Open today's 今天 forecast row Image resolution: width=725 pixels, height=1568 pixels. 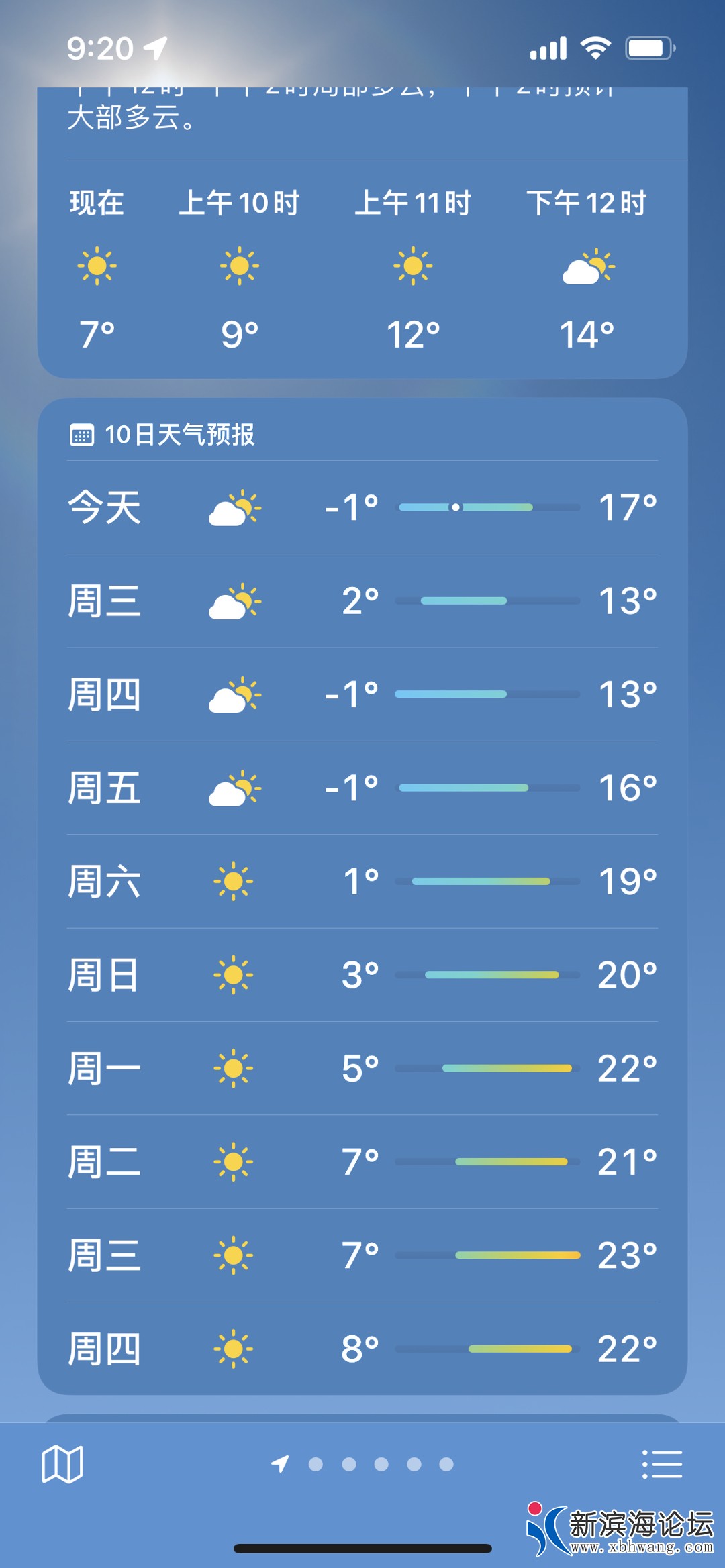click(362, 507)
